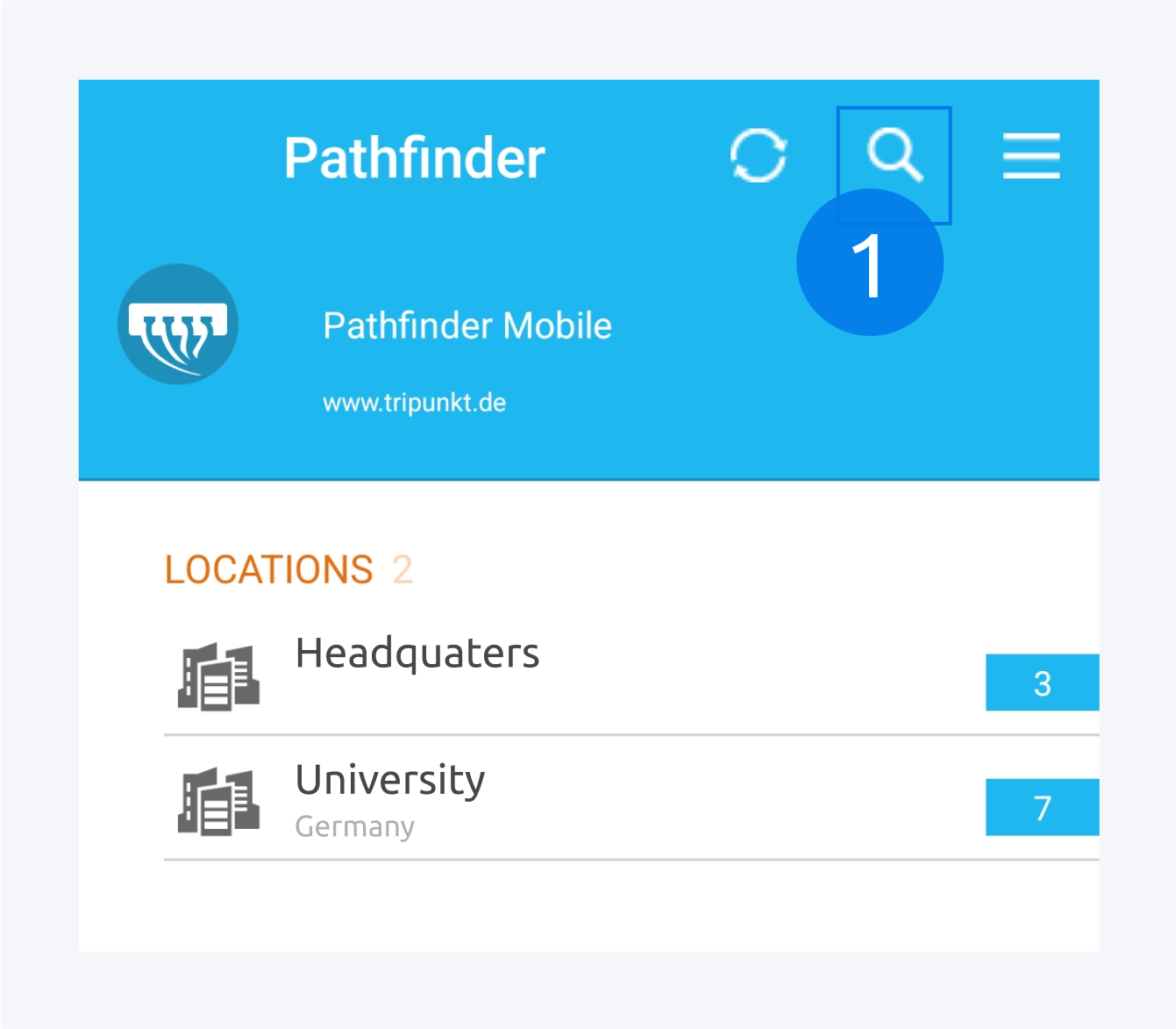Image resolution: width=1176 pixels, height=1029 pixels.
Task: Open the hamburger menu
Action: coord(1031,156)
